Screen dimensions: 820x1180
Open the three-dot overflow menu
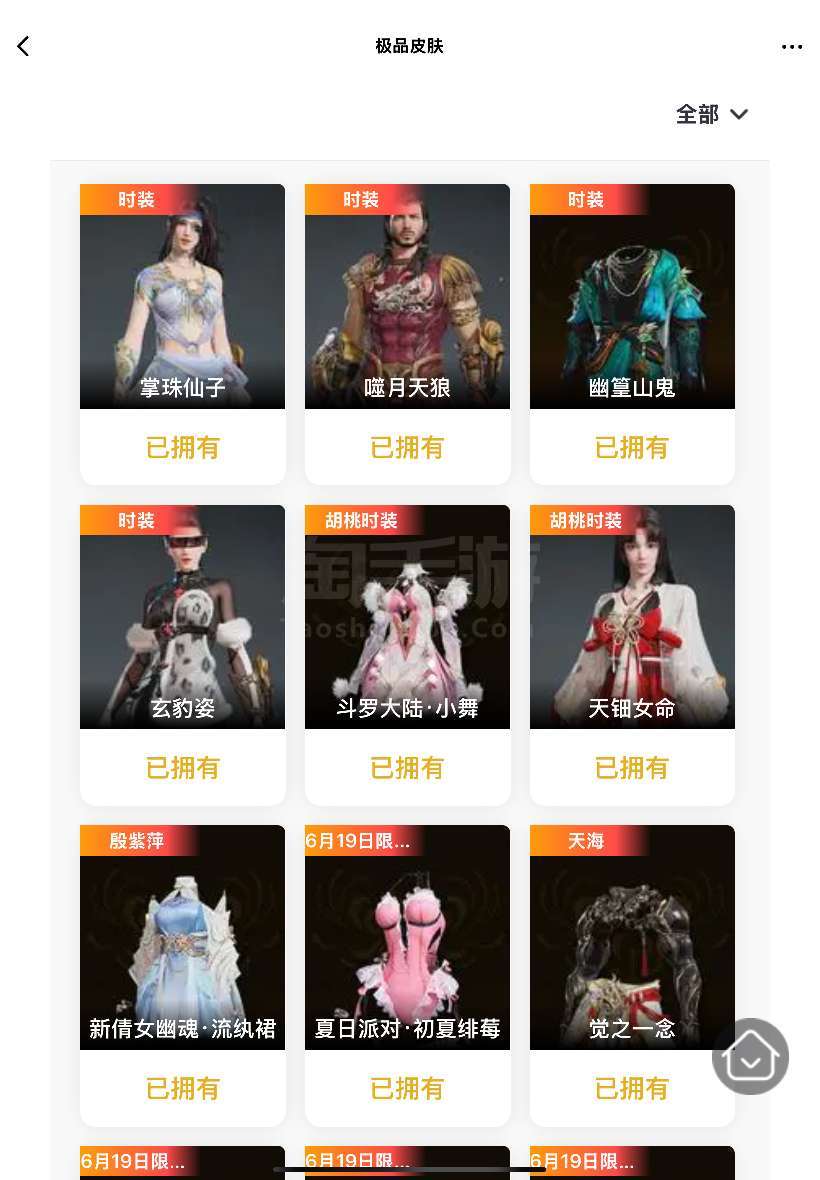coord(792,47)
